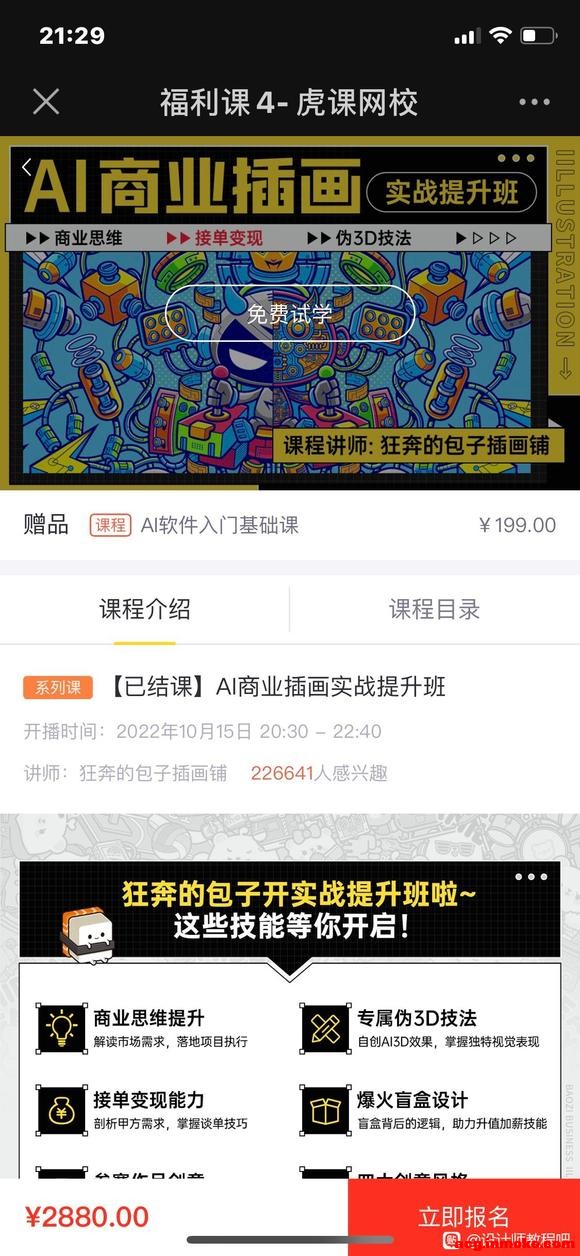Switch to the 课程介绍 tab
Viewport: 580px width, 1256px height.
click(x=145, y=609)
